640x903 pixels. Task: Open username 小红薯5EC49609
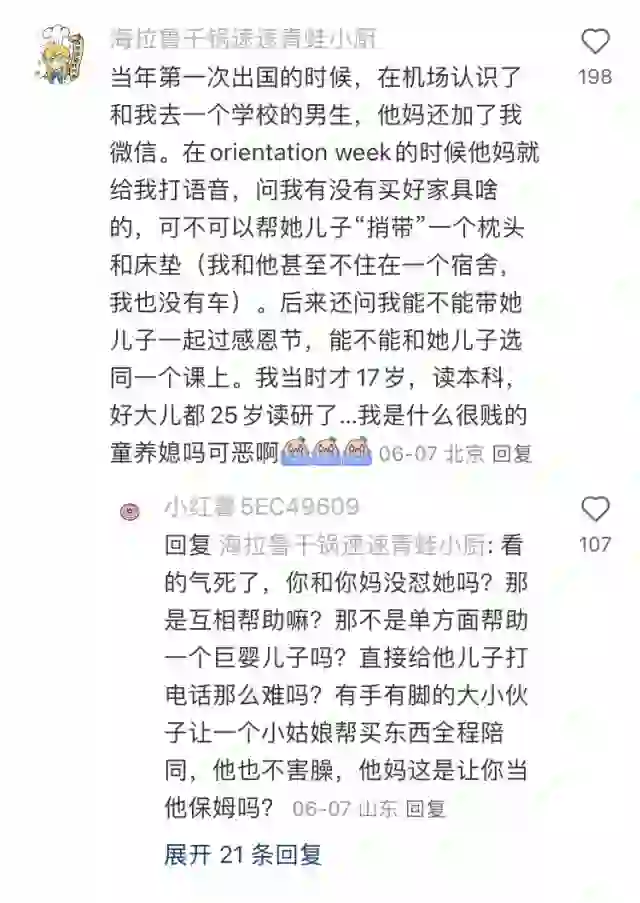[261, 508]
